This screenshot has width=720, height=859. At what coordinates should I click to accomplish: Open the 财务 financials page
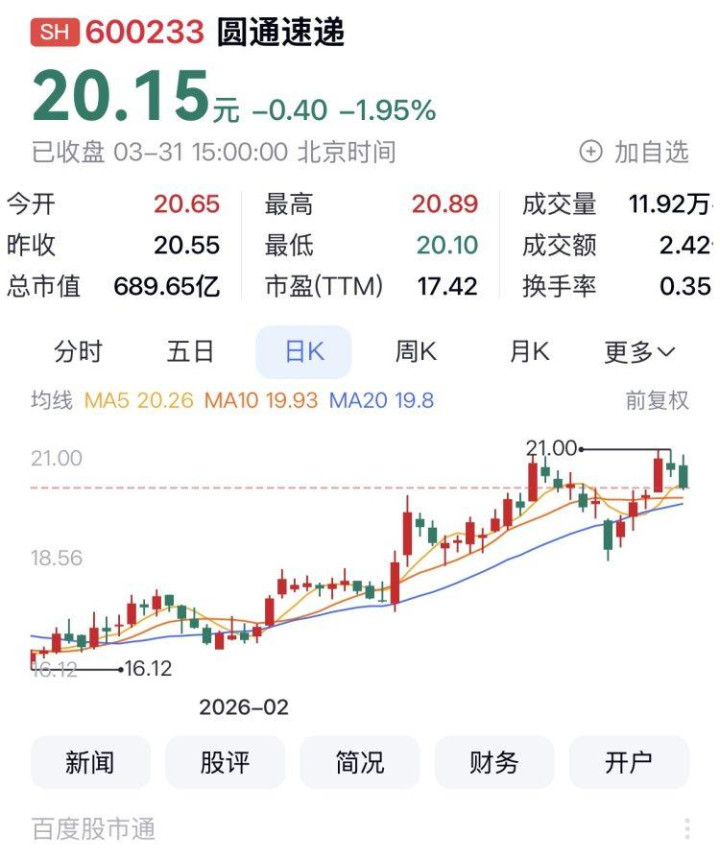(x=494, y=763)
